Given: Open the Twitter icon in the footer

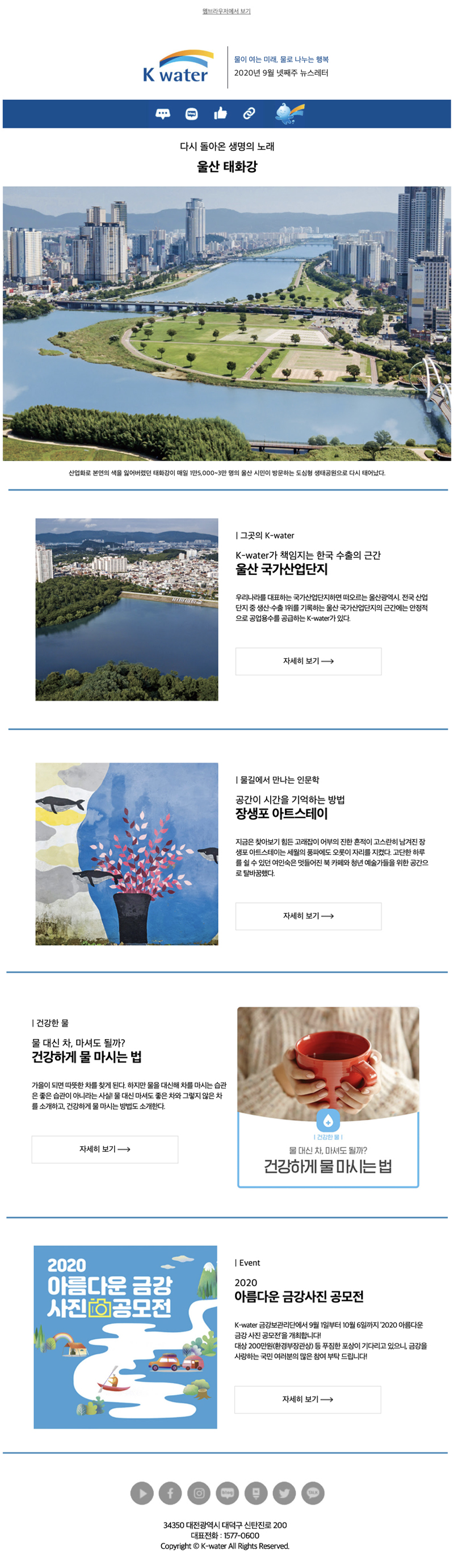Looking at the screenshot, I should click(x=284, y=1493).
